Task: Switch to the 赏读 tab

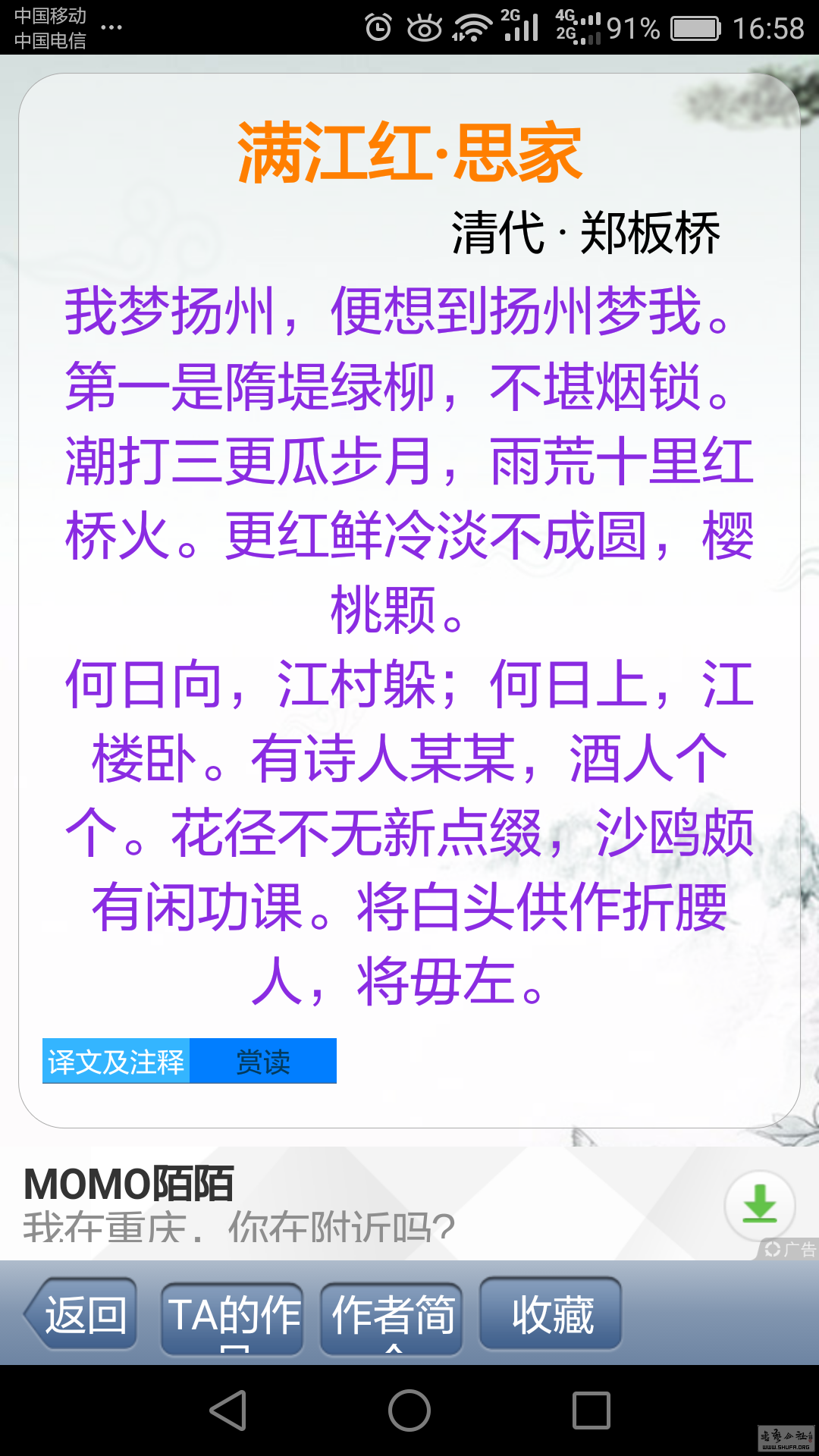Action: click(262, 1061)
